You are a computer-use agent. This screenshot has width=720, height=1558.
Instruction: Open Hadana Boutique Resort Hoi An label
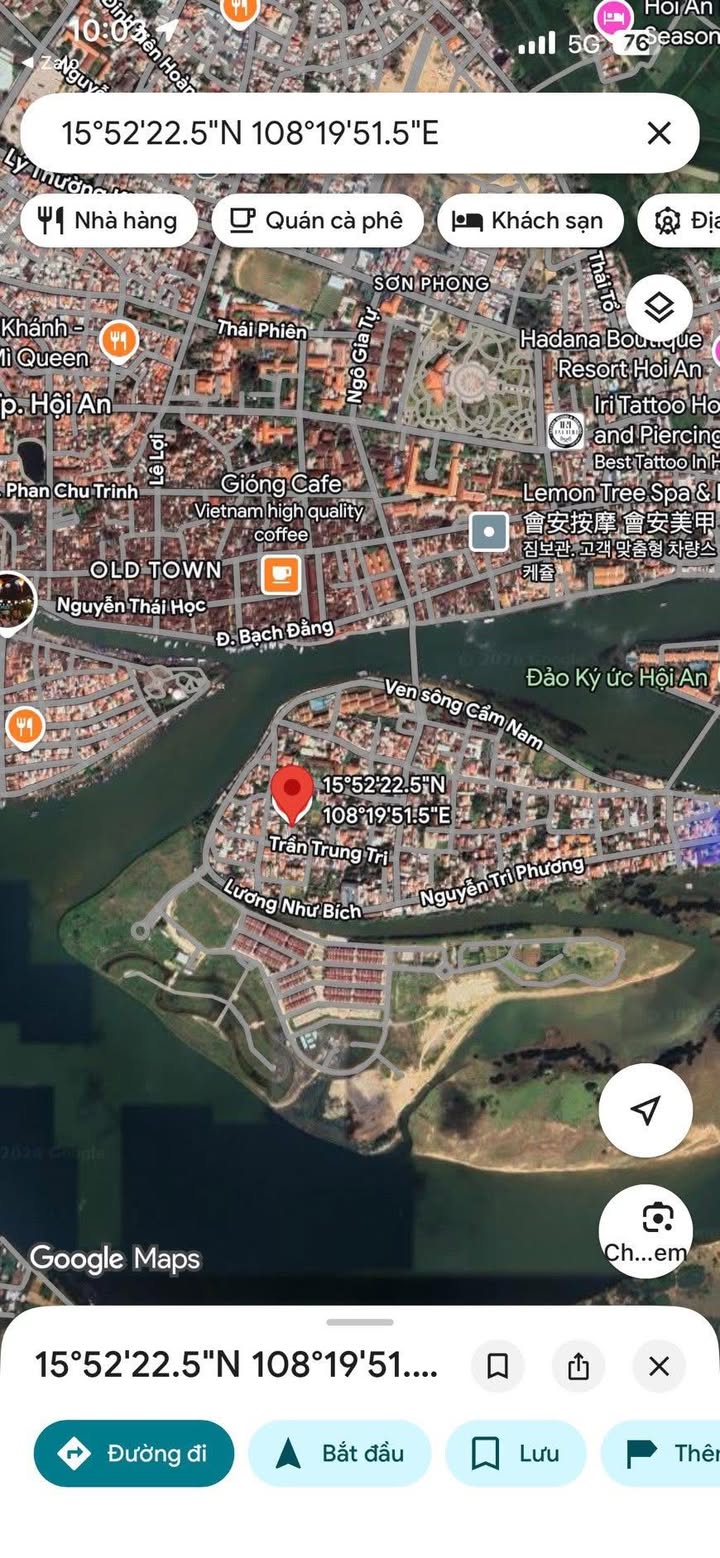(x=610, y=354)
